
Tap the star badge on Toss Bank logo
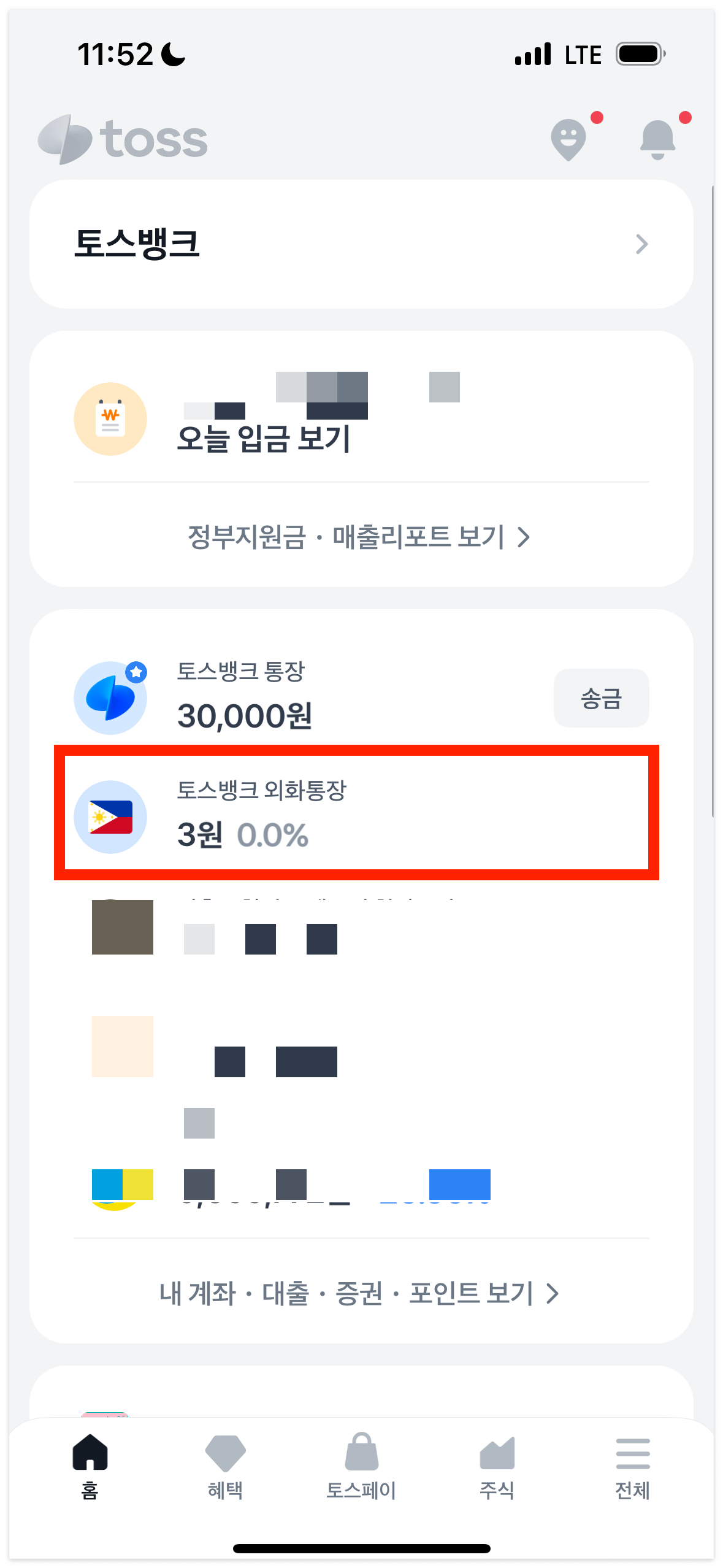click(x=137, y=673)
